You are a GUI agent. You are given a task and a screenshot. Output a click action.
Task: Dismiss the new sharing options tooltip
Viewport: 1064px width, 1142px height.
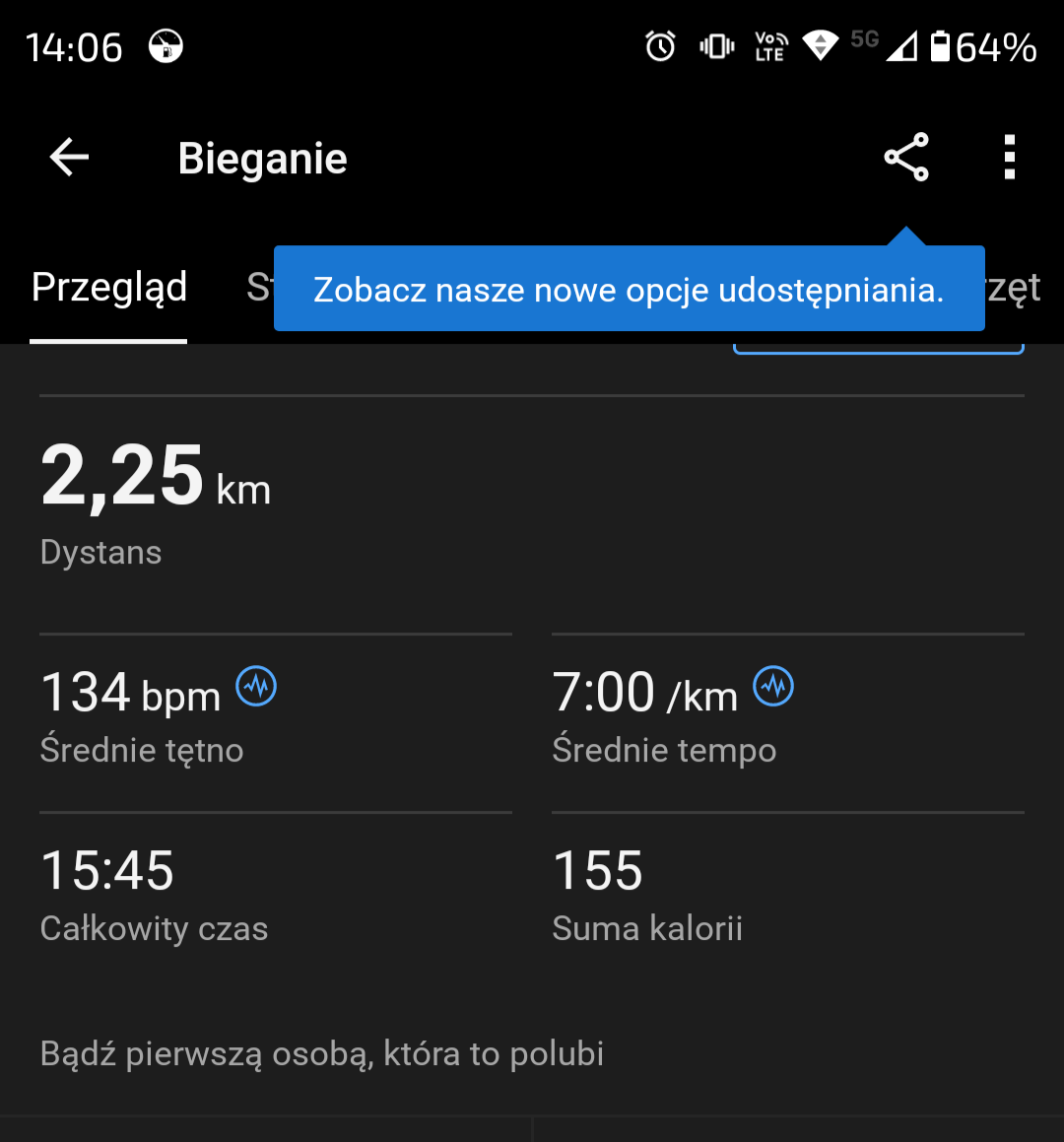(629, 290)
